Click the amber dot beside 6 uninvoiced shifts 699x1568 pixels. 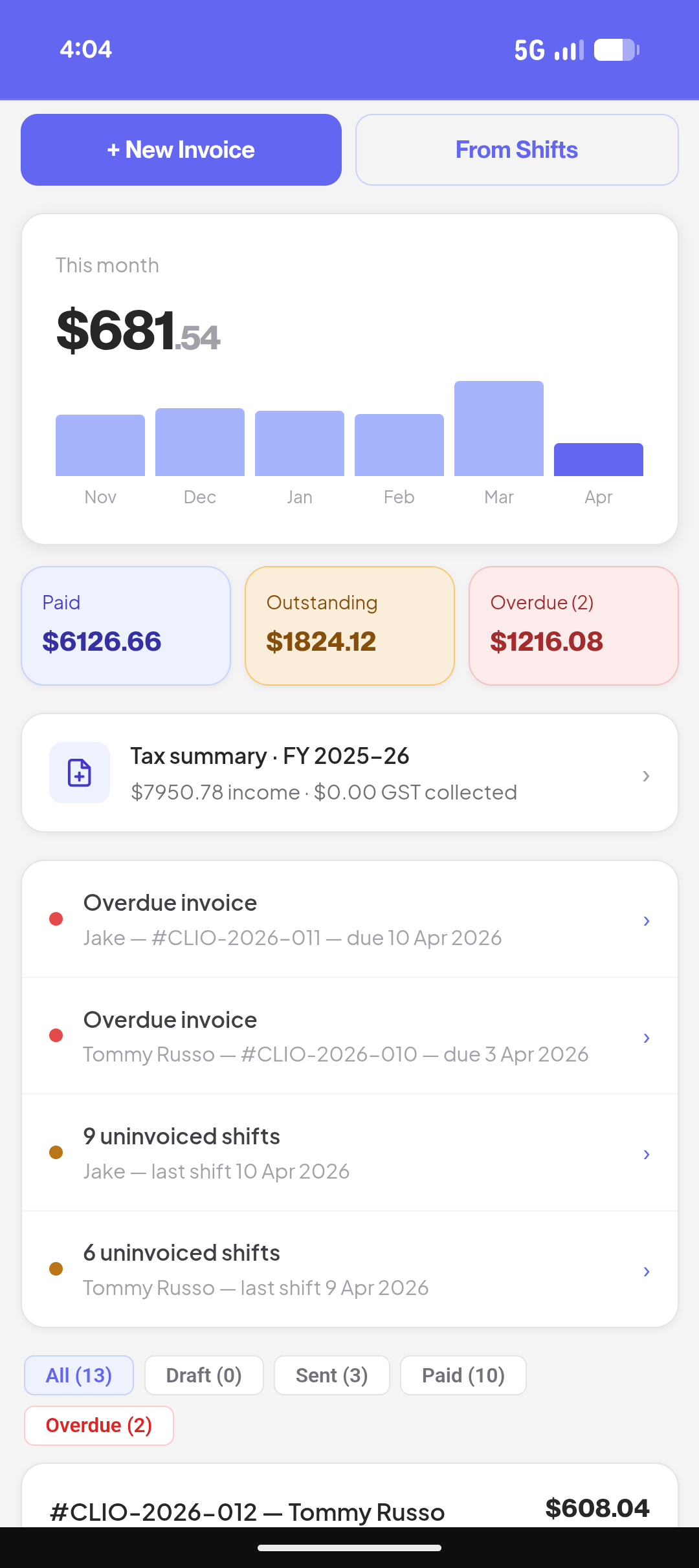pos(57,1269)
